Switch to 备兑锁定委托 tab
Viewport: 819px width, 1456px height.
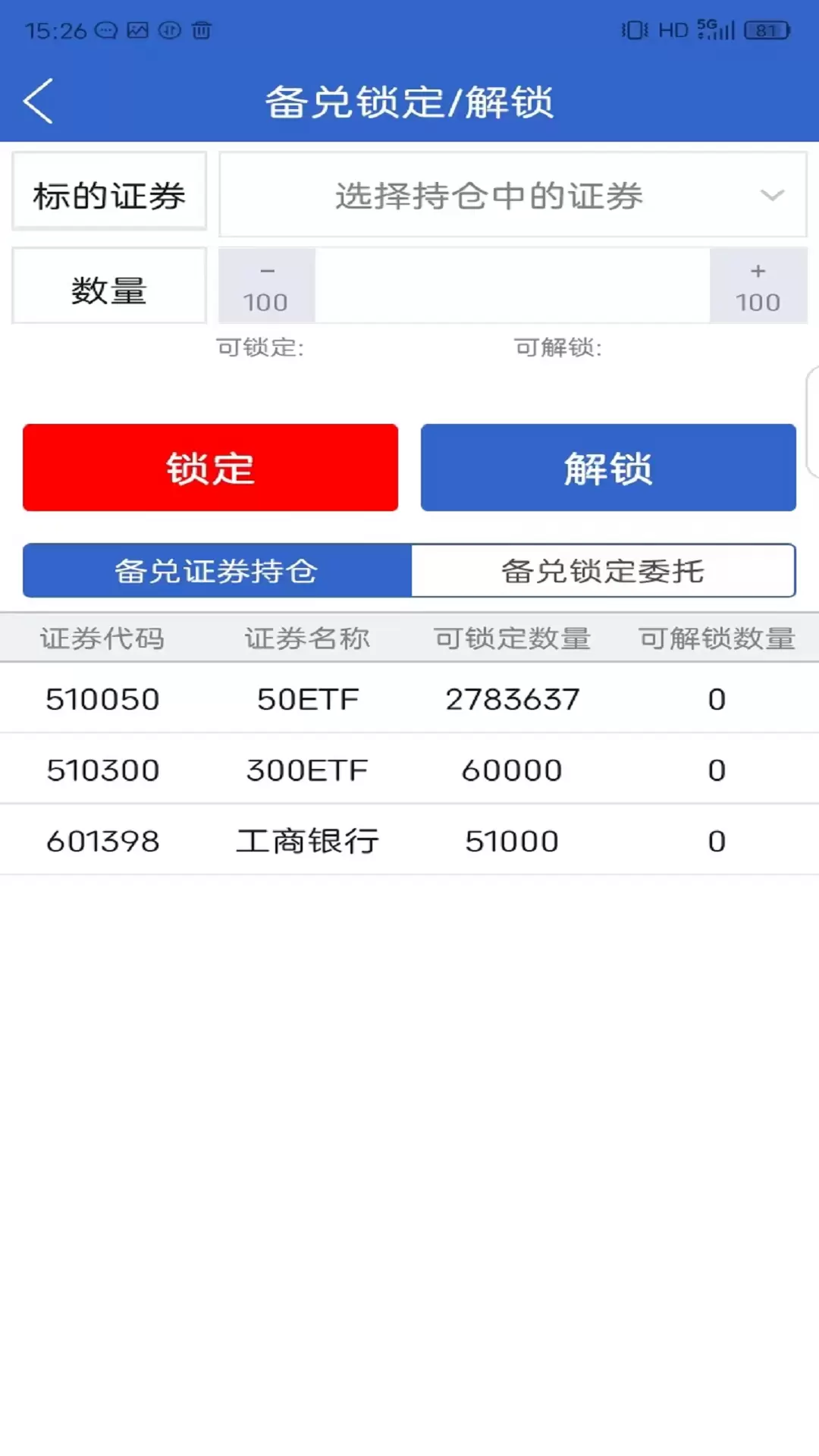pyautogui.click(x=604, y=570)
